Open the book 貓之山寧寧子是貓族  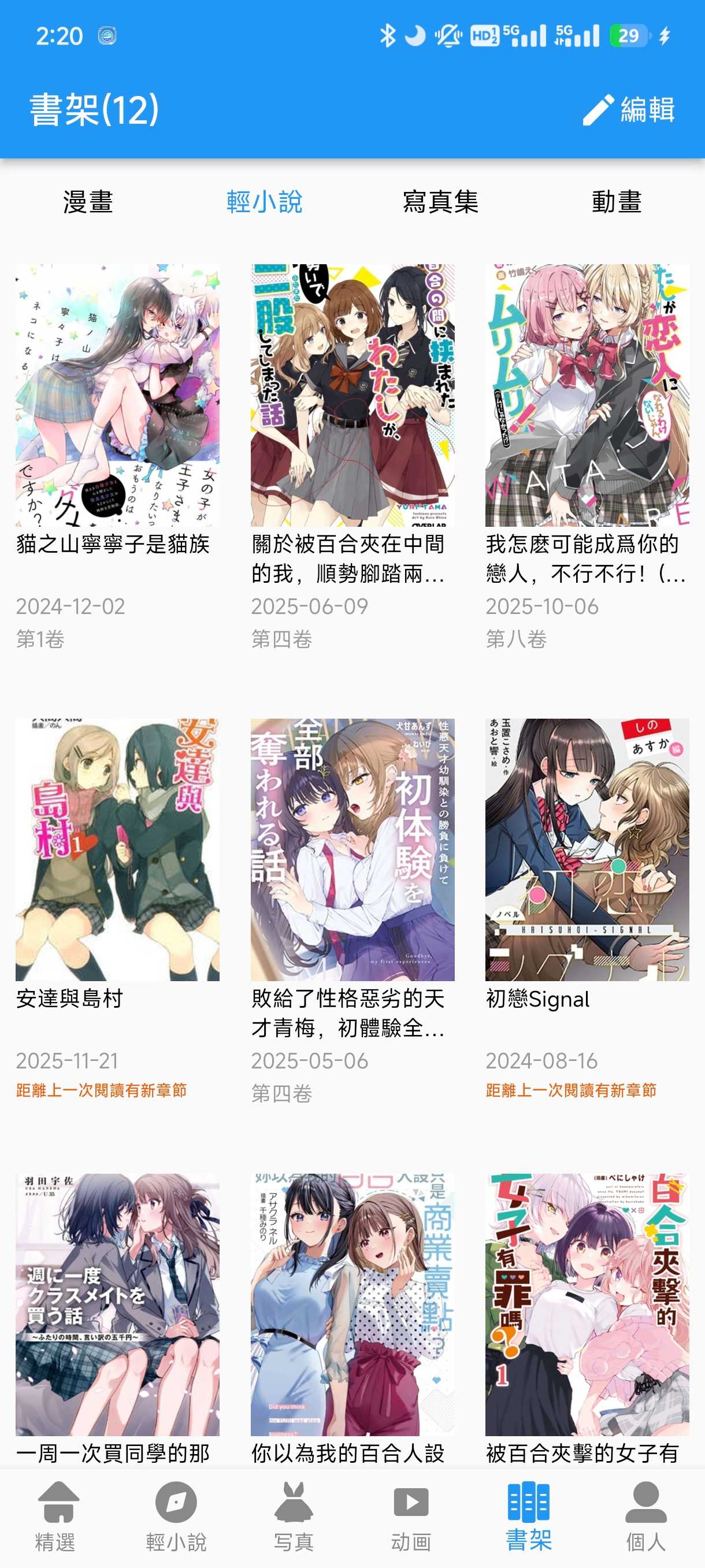(117, 395)
